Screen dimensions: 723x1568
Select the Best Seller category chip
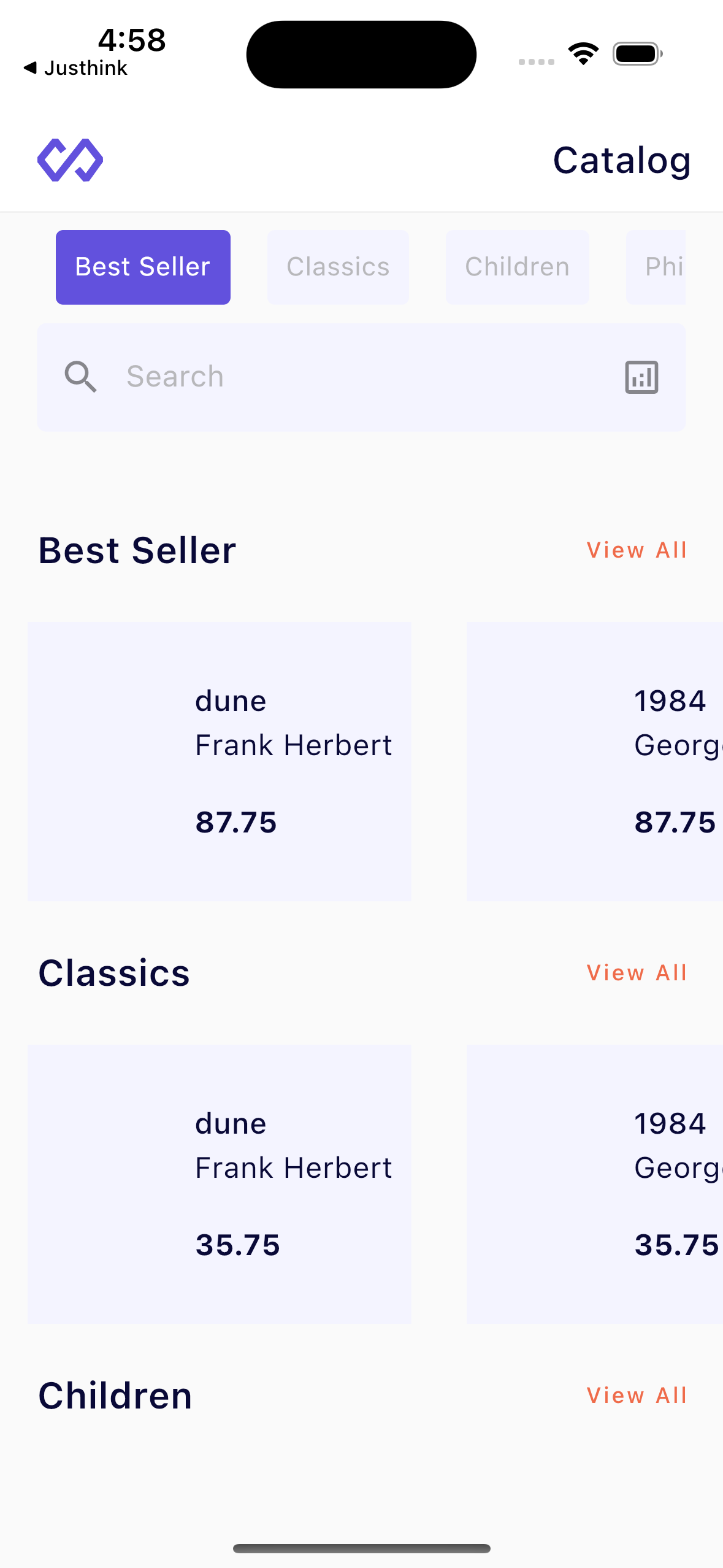(143, 267)
